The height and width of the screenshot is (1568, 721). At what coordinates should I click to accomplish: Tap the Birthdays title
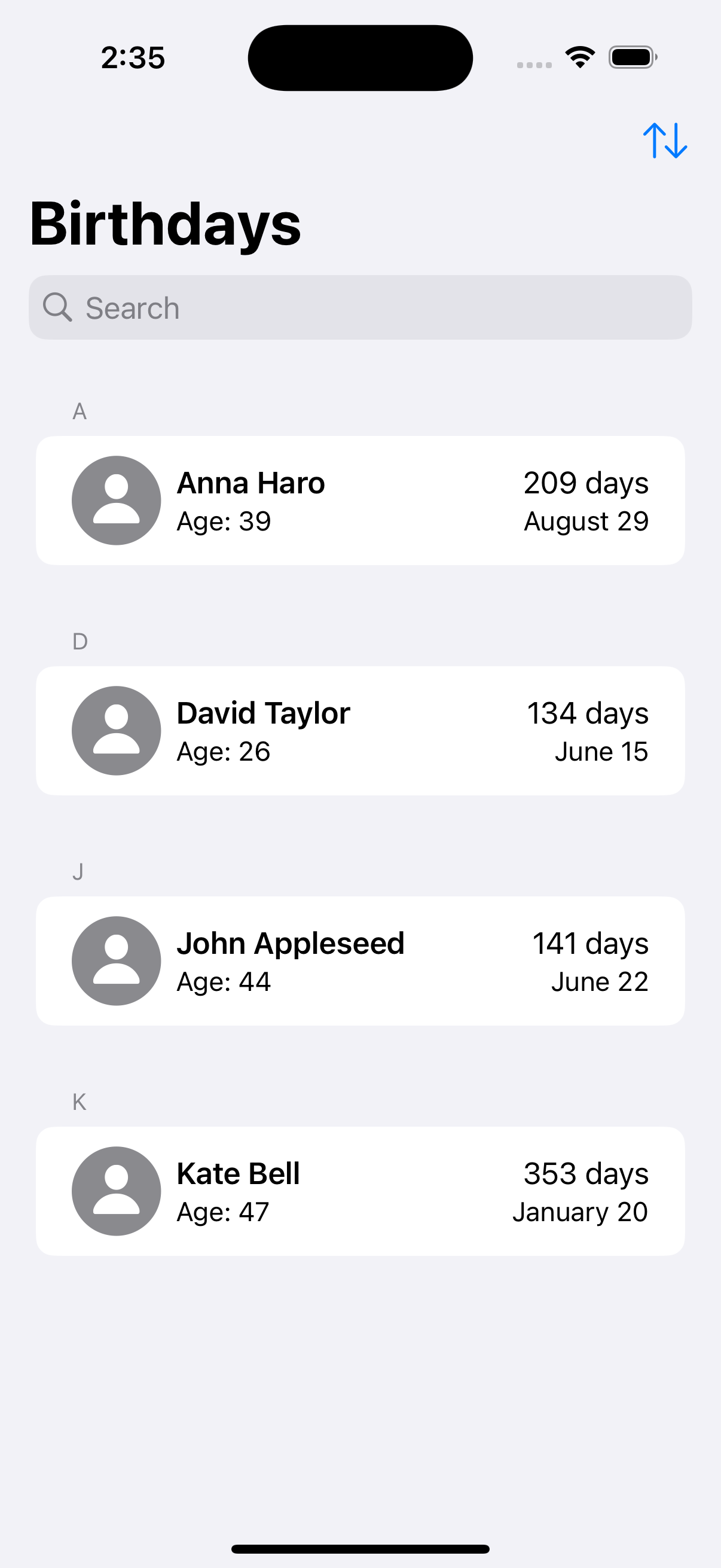(x=165, y=224)
